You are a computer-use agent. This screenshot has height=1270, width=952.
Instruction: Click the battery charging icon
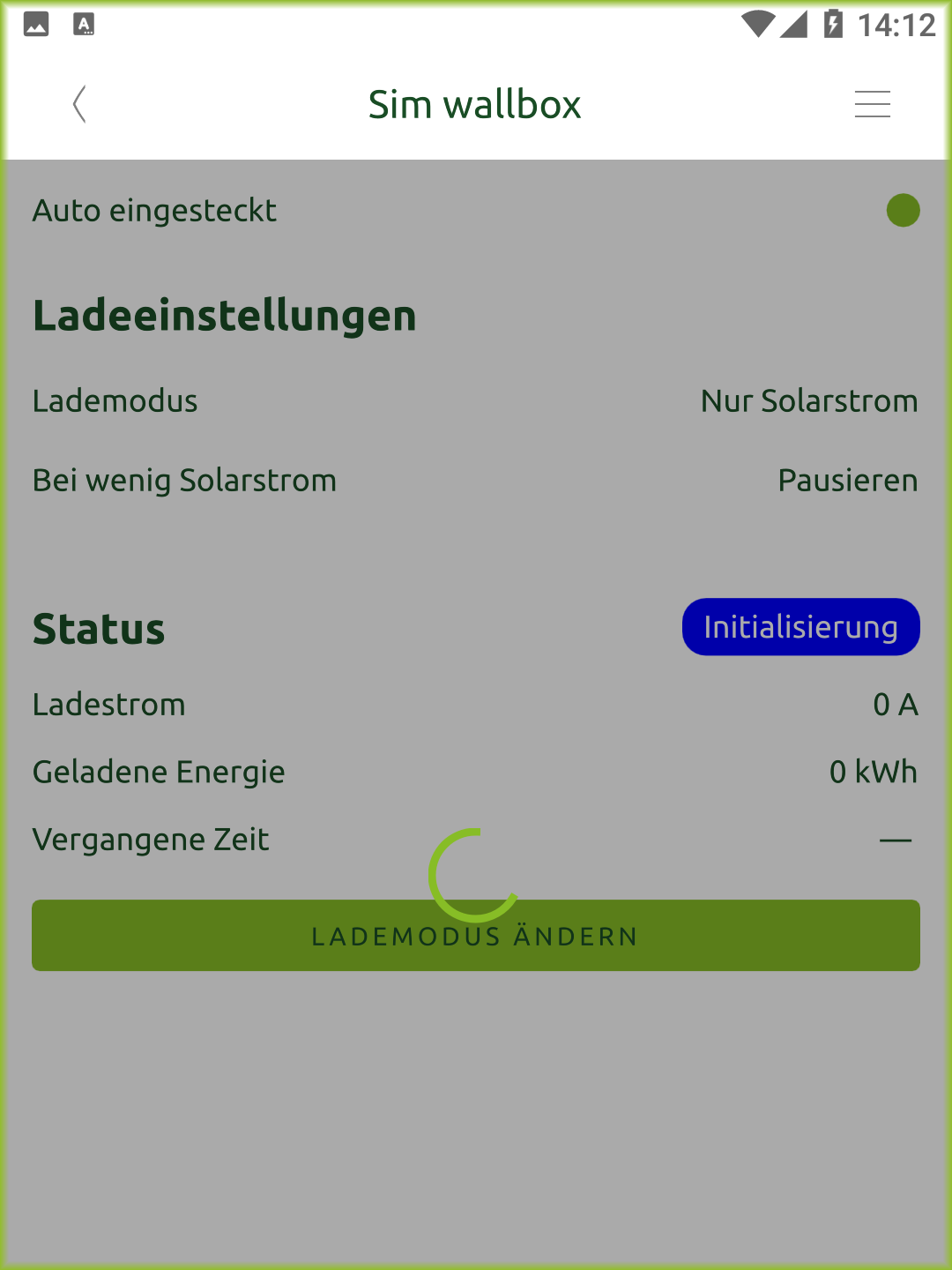coord(831,25)
